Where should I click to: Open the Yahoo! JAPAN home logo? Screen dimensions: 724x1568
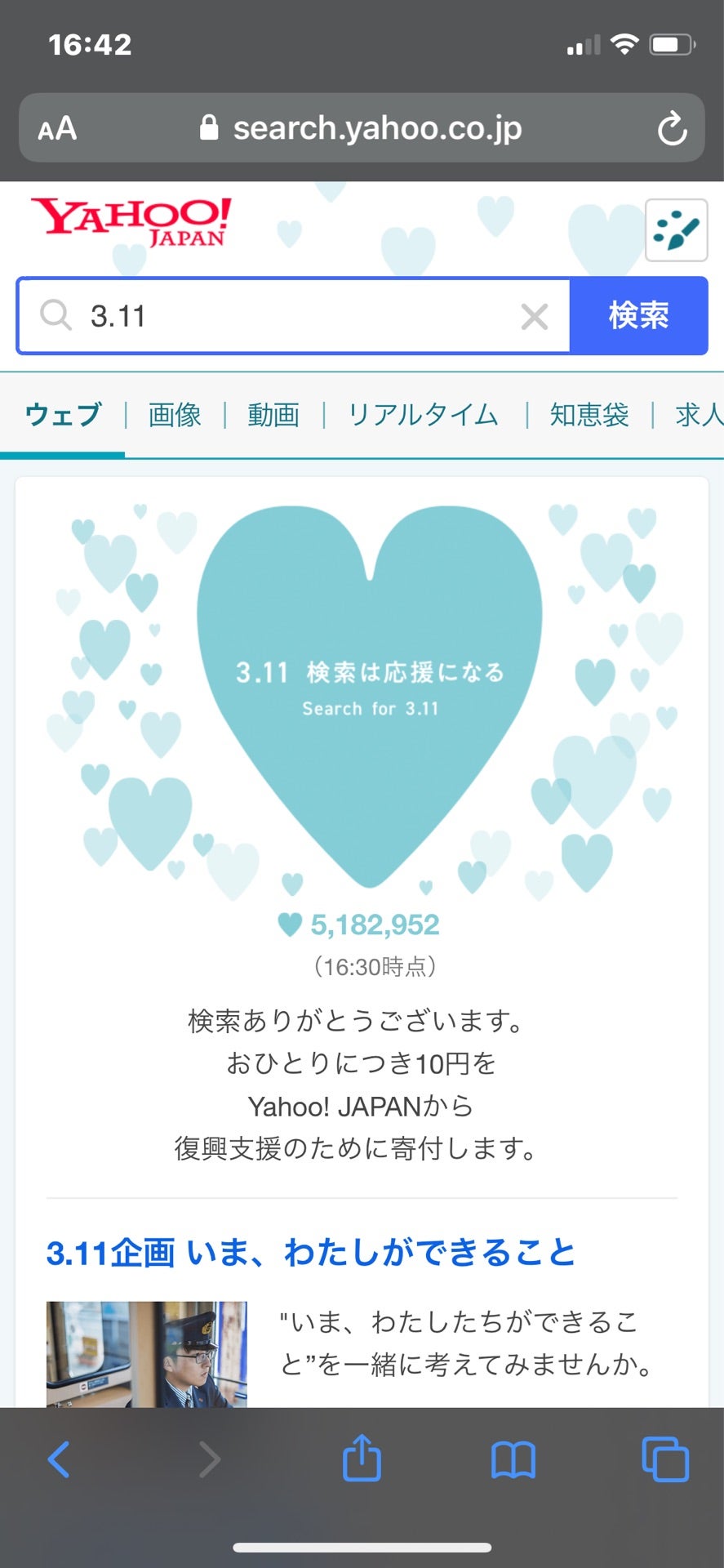click(x=131, y=222)
